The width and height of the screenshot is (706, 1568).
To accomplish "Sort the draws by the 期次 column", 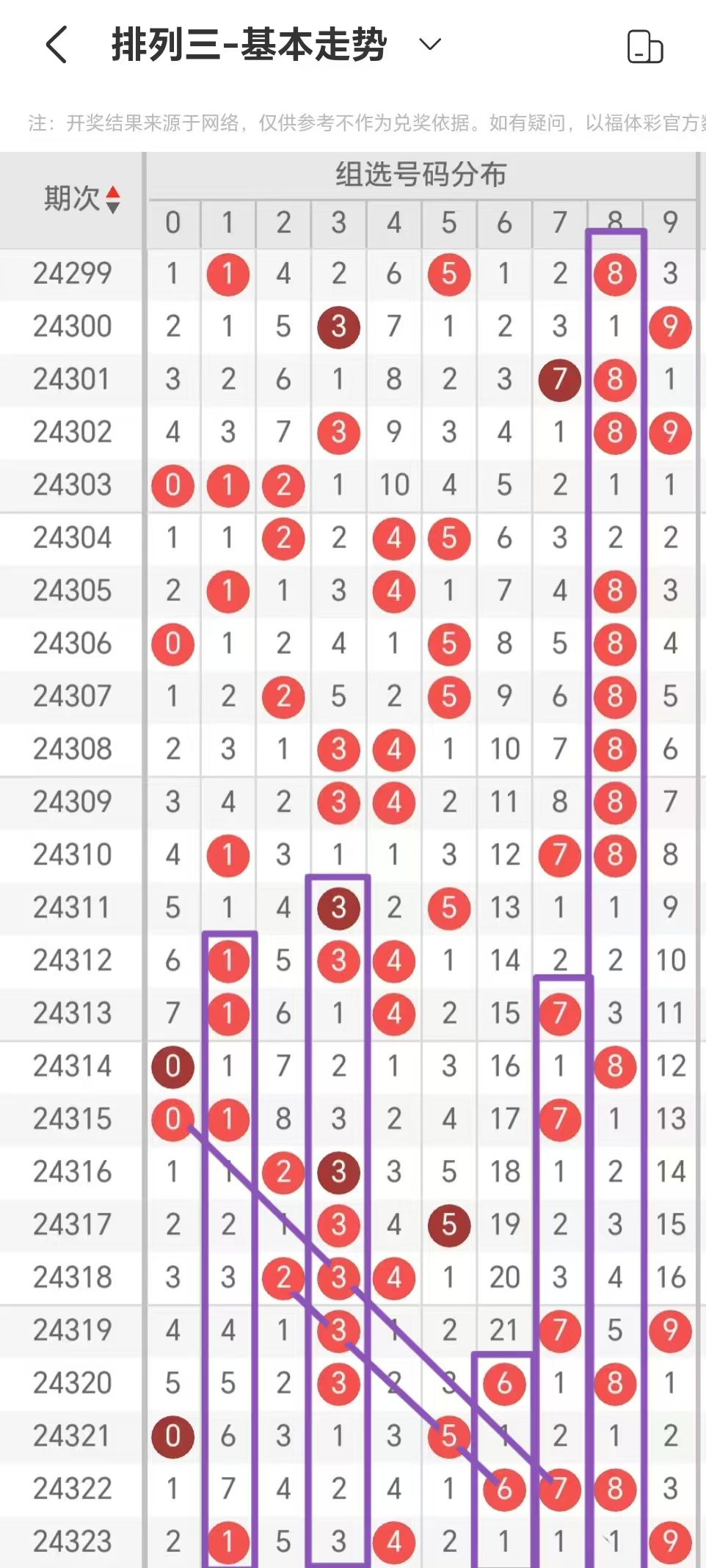I will click(81, 199).
